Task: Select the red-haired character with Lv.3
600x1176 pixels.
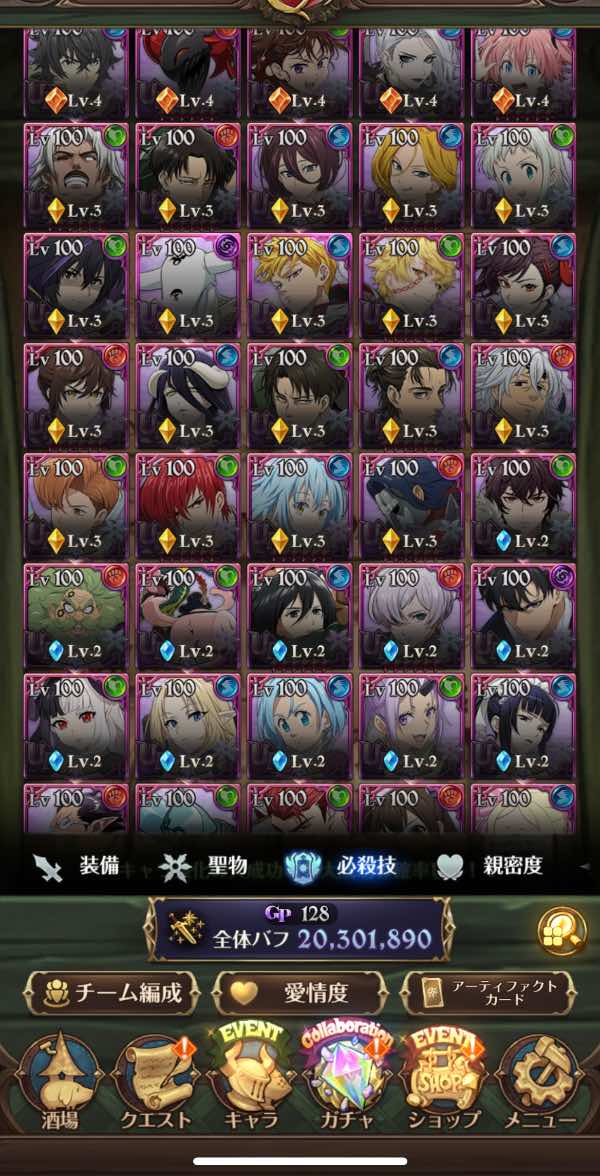Action: pyautogui.click(x=187, y=505)
